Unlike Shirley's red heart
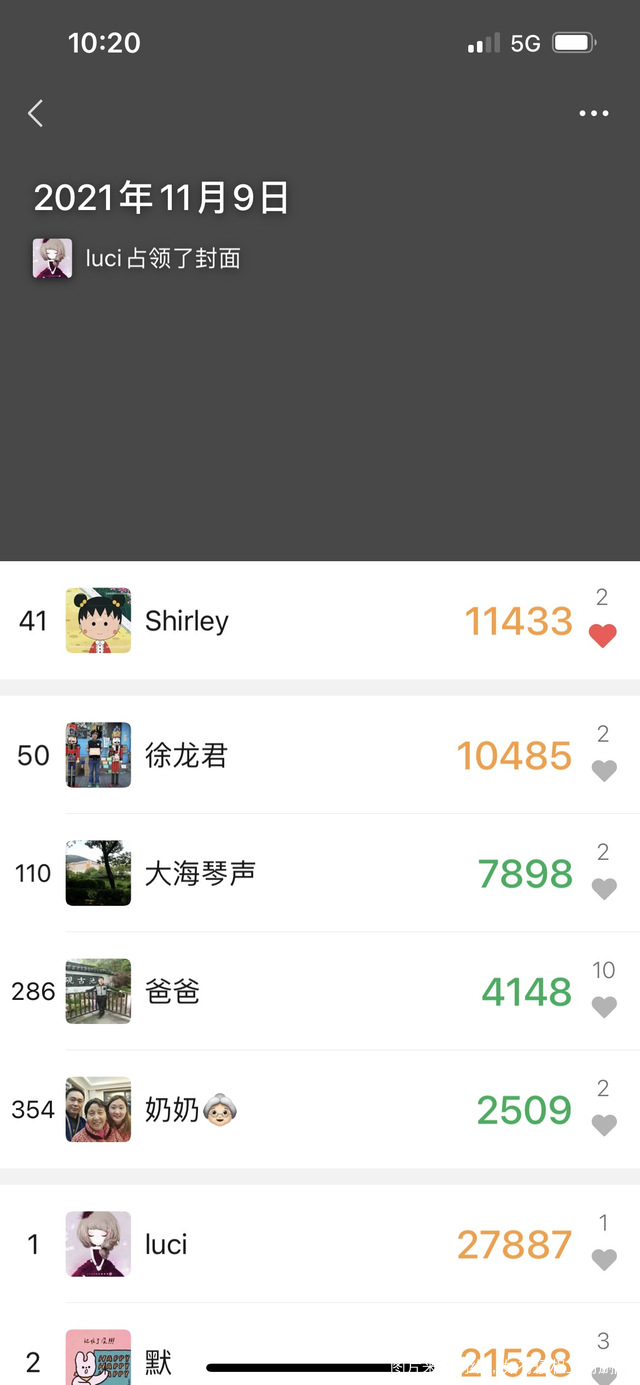 pyautogui.click(x=602, y=635)
